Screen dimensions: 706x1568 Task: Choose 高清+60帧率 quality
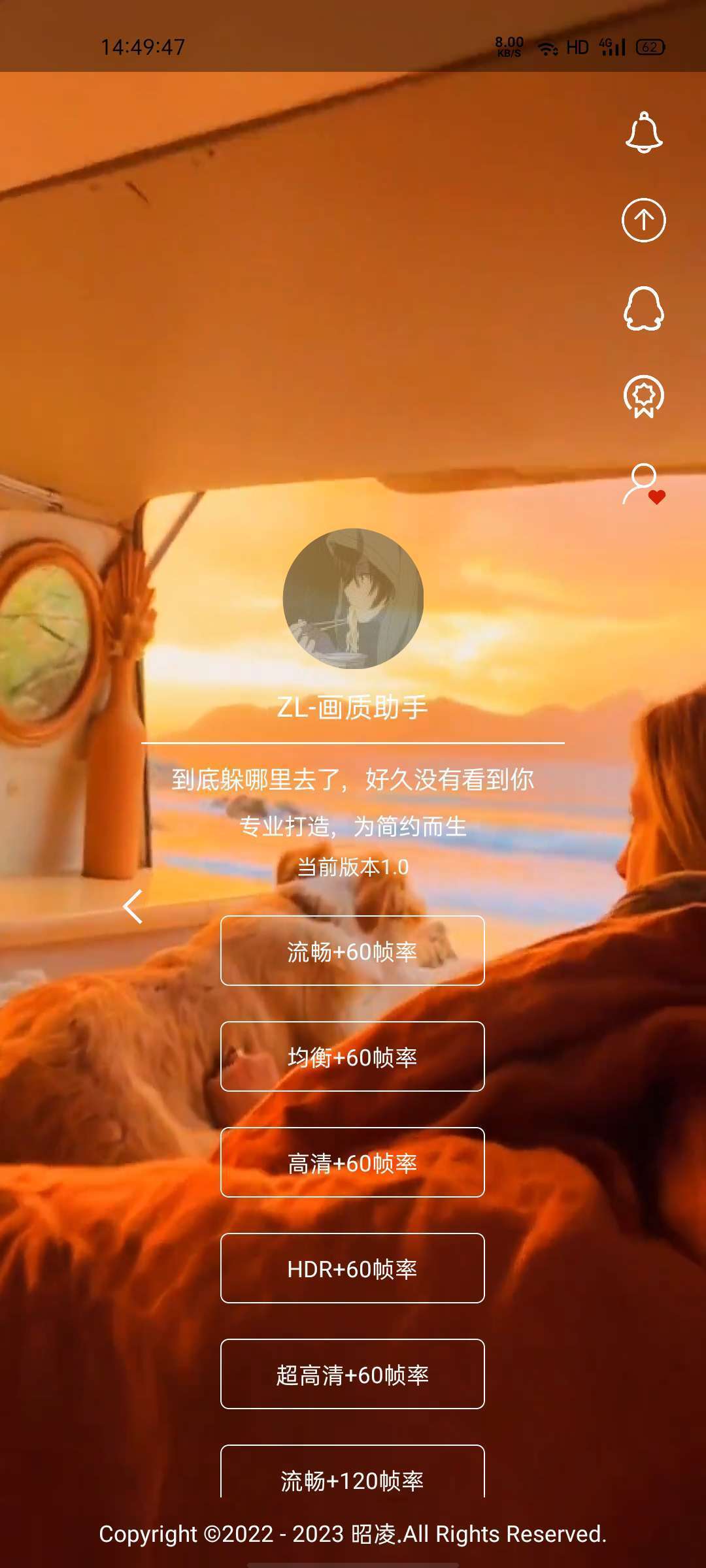click(352, 1162)
